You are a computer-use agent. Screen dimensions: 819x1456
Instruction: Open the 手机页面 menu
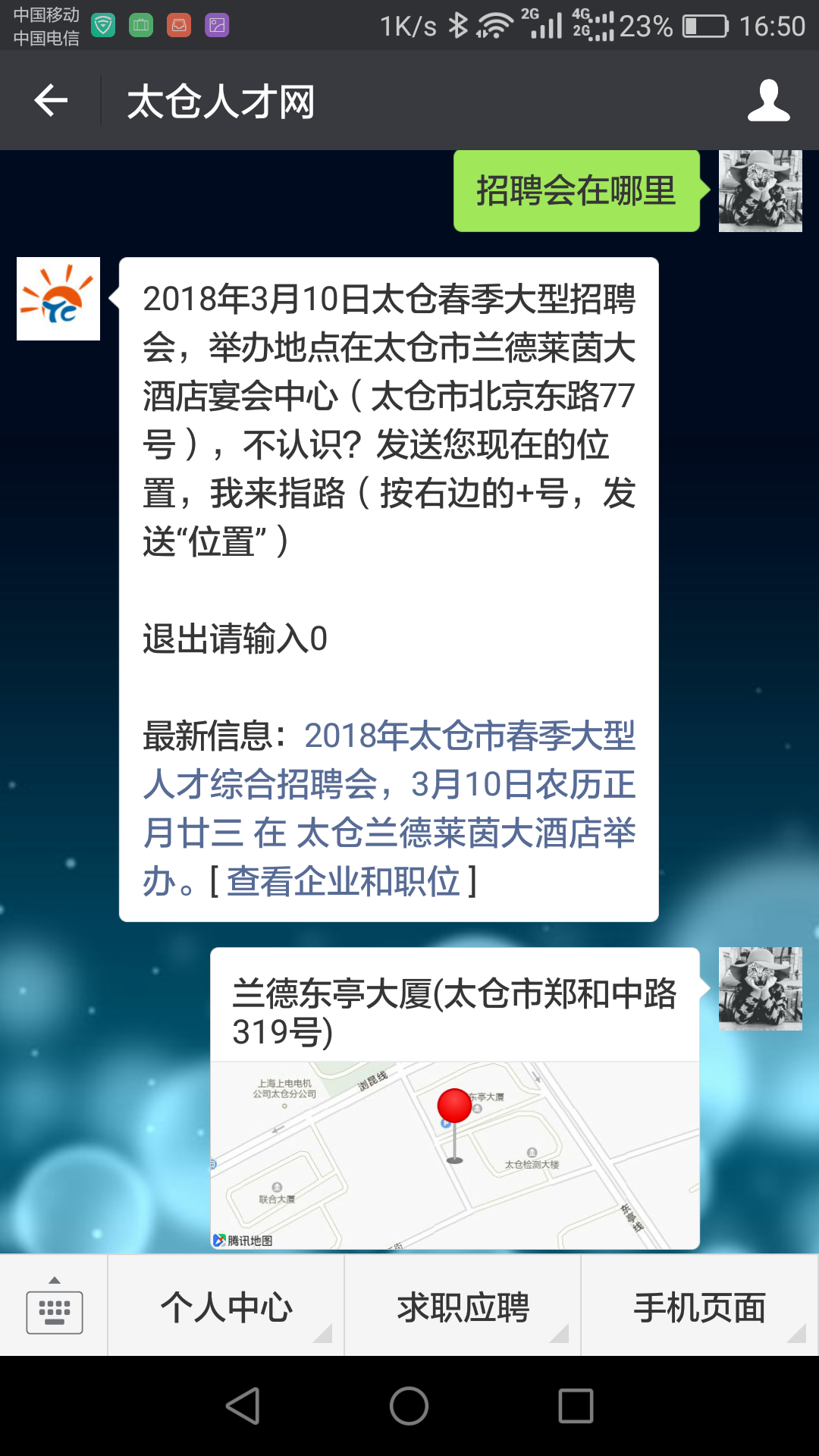click(699, 1304)
